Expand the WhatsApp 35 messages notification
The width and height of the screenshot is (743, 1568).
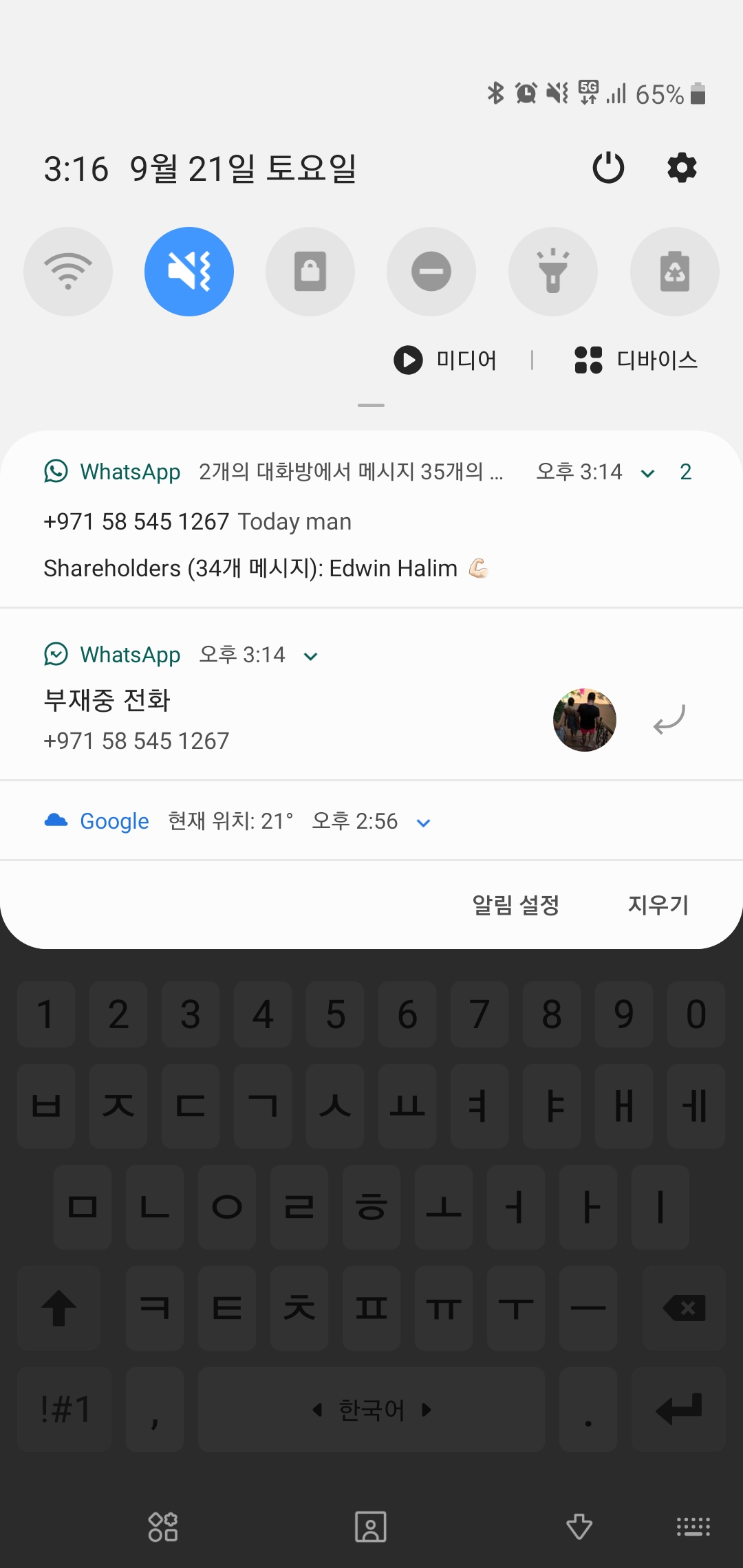tap(647, 472)
